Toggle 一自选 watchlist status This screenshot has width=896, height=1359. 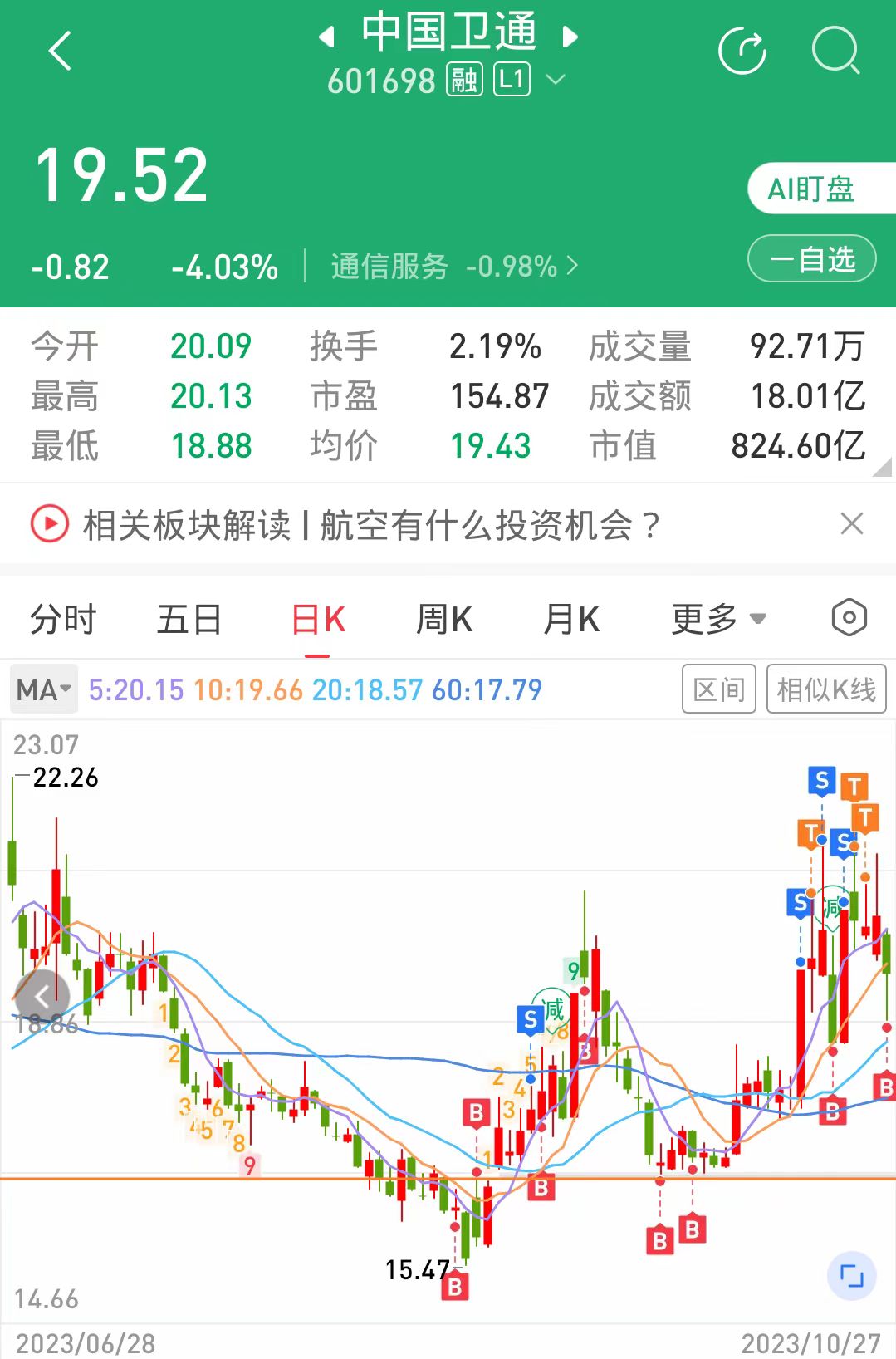[x=810, y=258]
